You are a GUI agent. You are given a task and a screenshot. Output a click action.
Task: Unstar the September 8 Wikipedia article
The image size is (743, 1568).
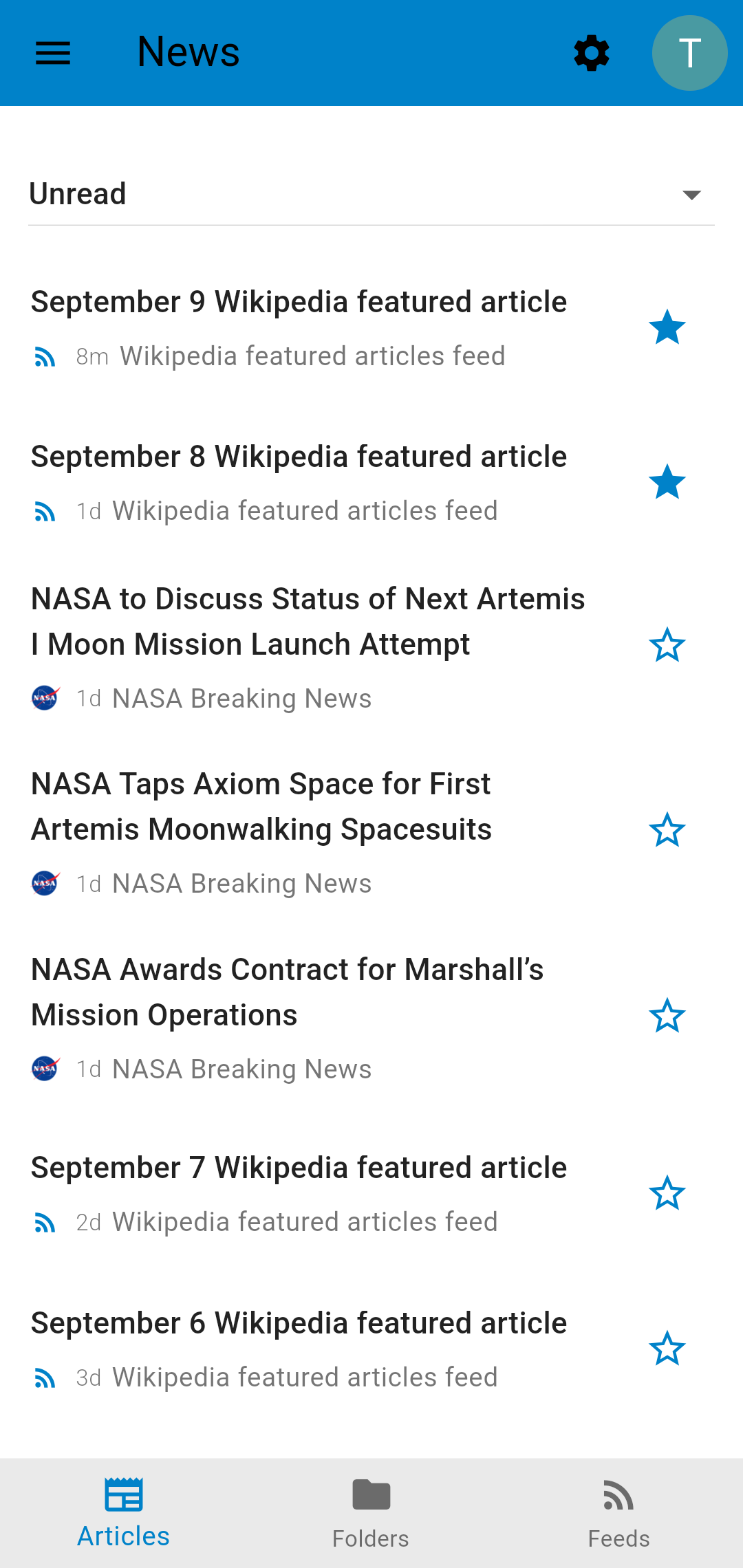667,482
